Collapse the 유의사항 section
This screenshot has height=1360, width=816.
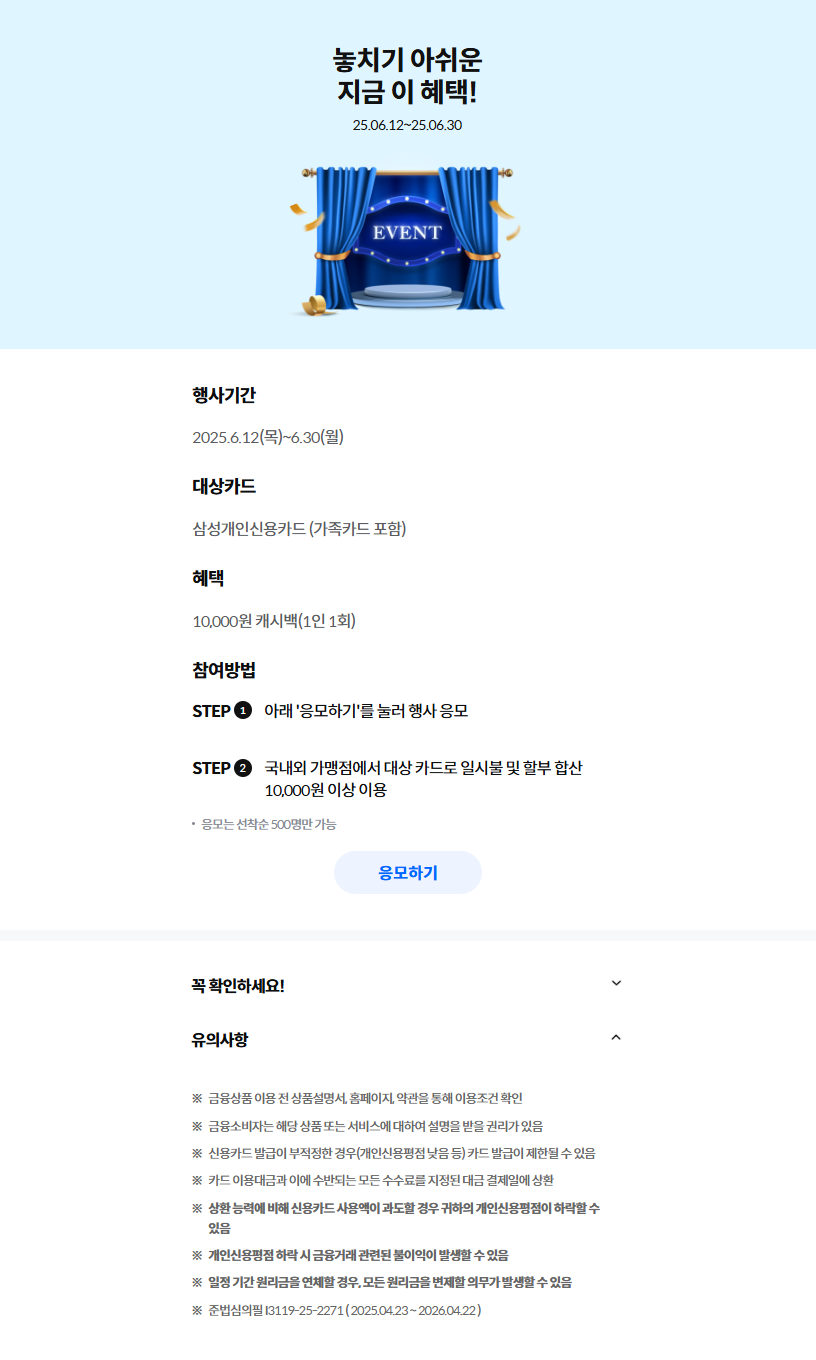pyautogui.click(x=615, y=1038)
